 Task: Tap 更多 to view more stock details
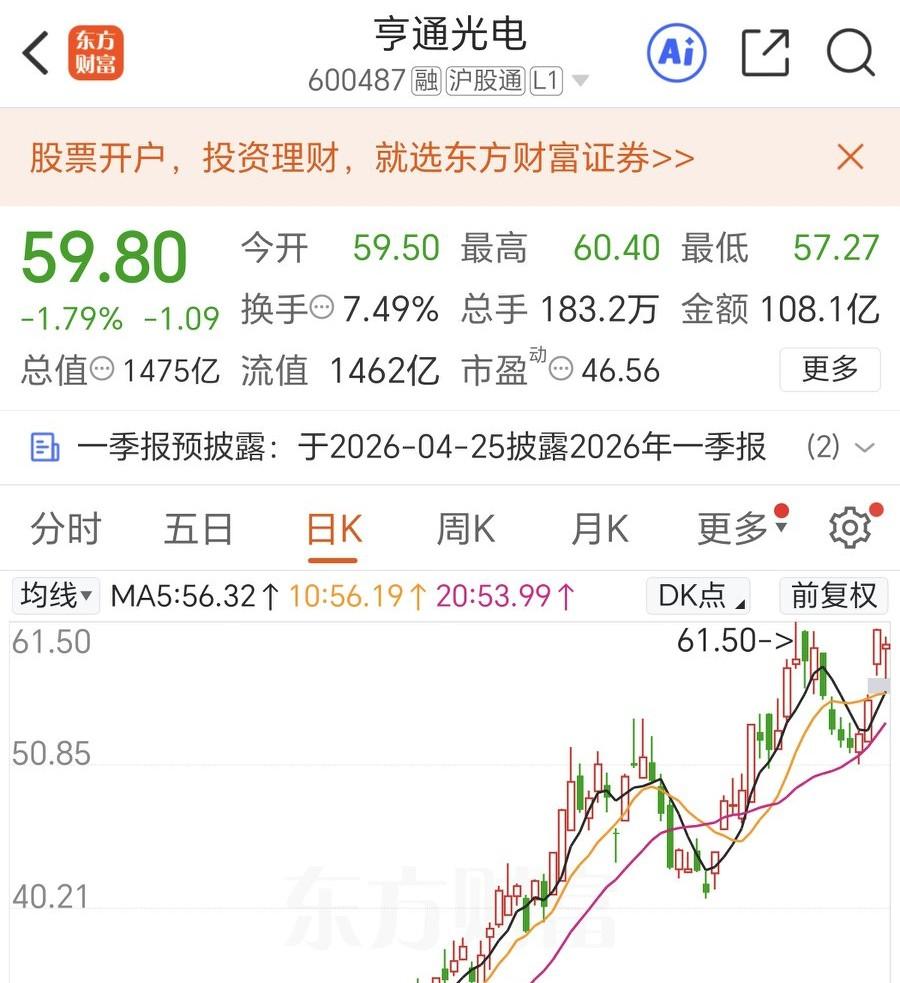(x=829, y=370)
